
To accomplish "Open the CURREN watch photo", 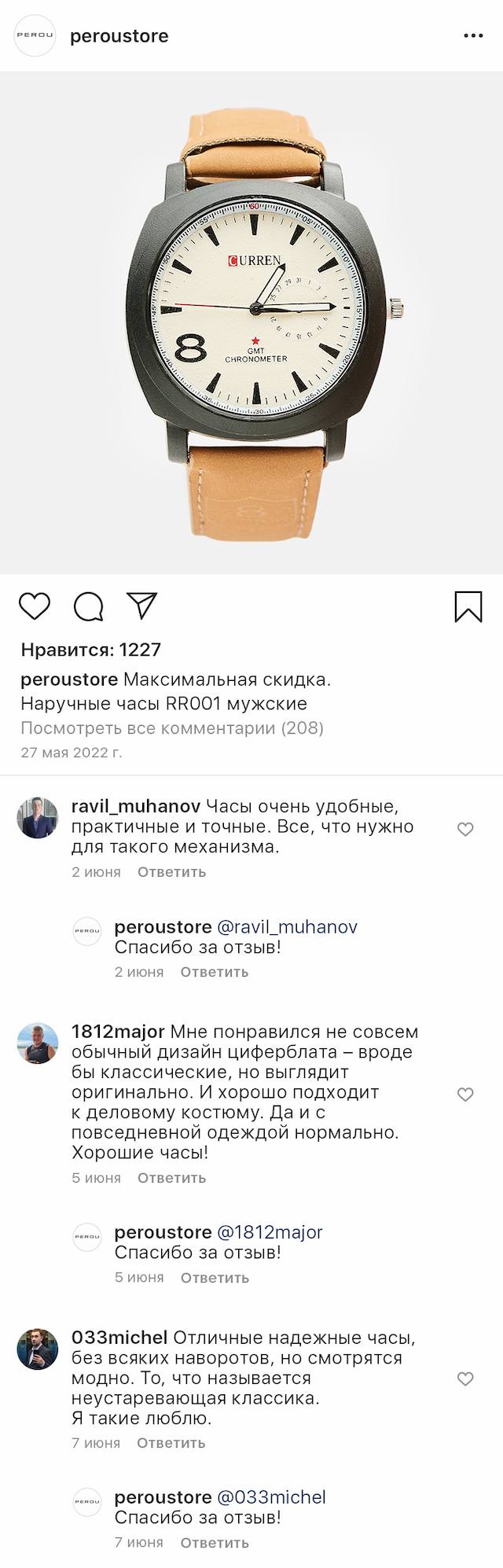I will coord(251,322).
